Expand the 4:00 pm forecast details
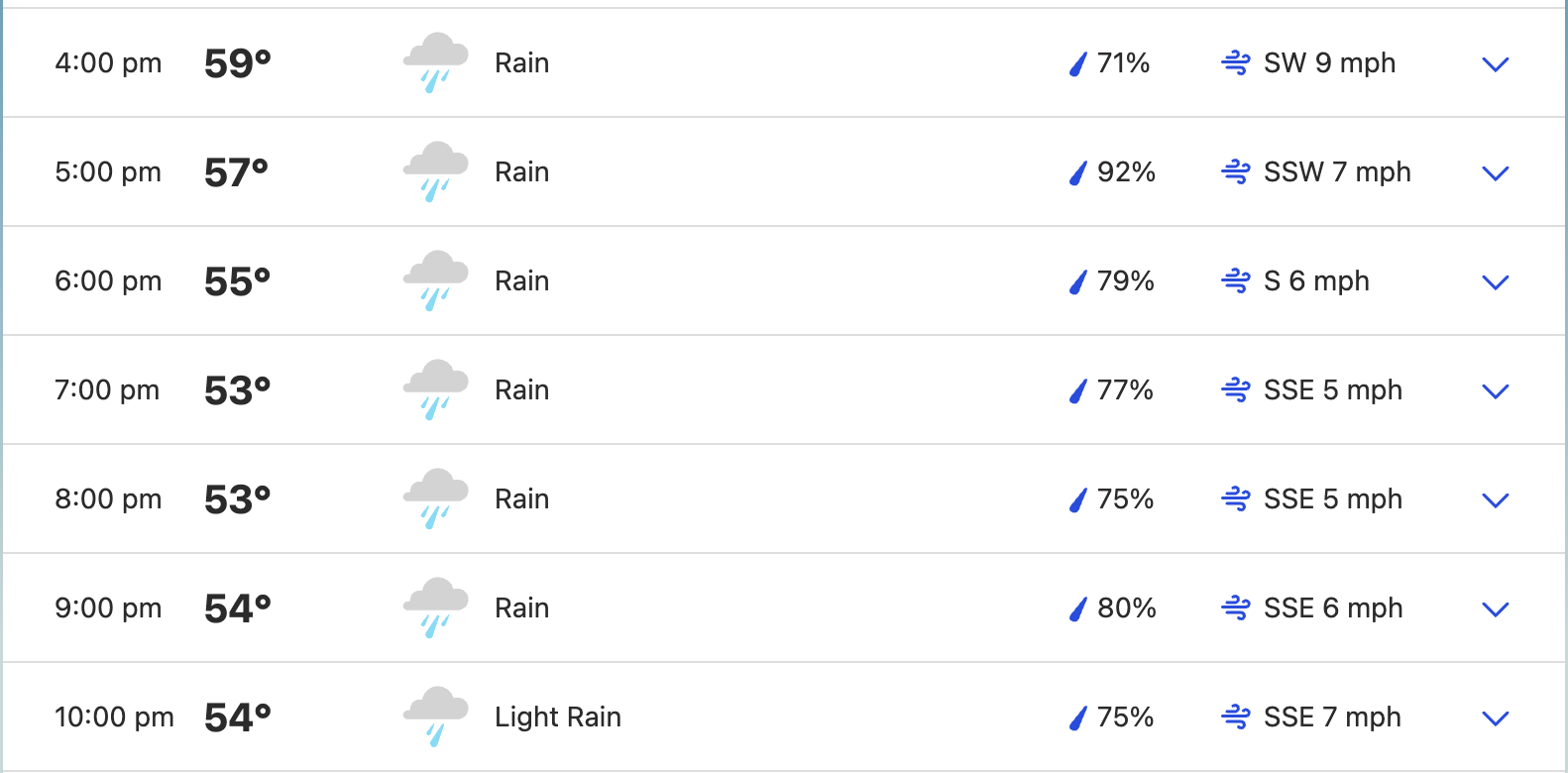 [x=1495, y=64]
